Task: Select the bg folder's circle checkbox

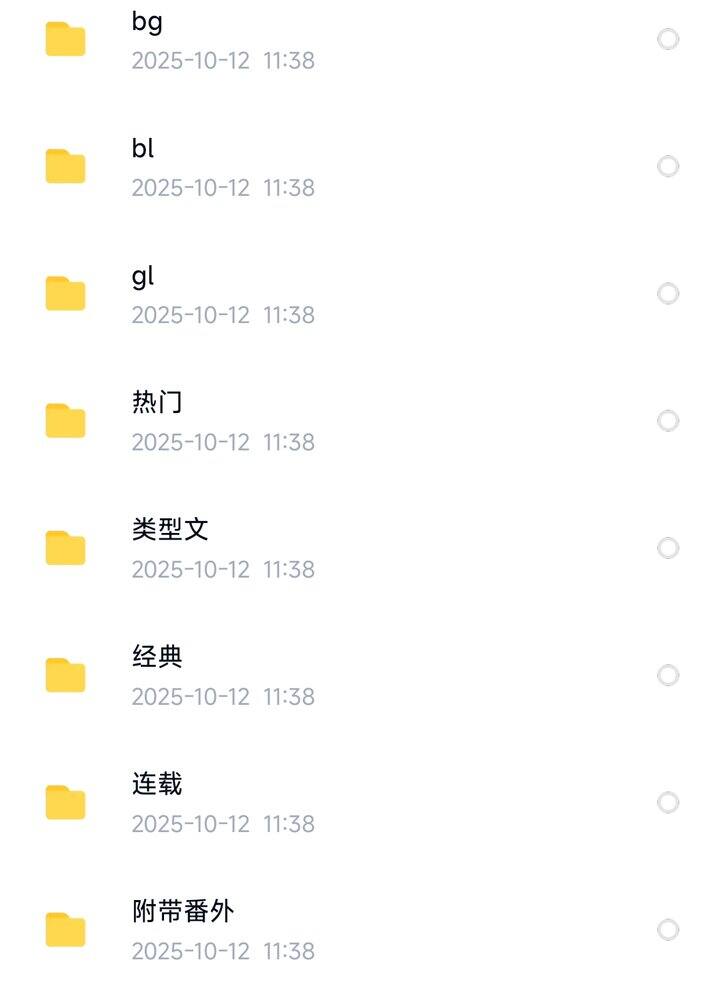Action: 668,39
